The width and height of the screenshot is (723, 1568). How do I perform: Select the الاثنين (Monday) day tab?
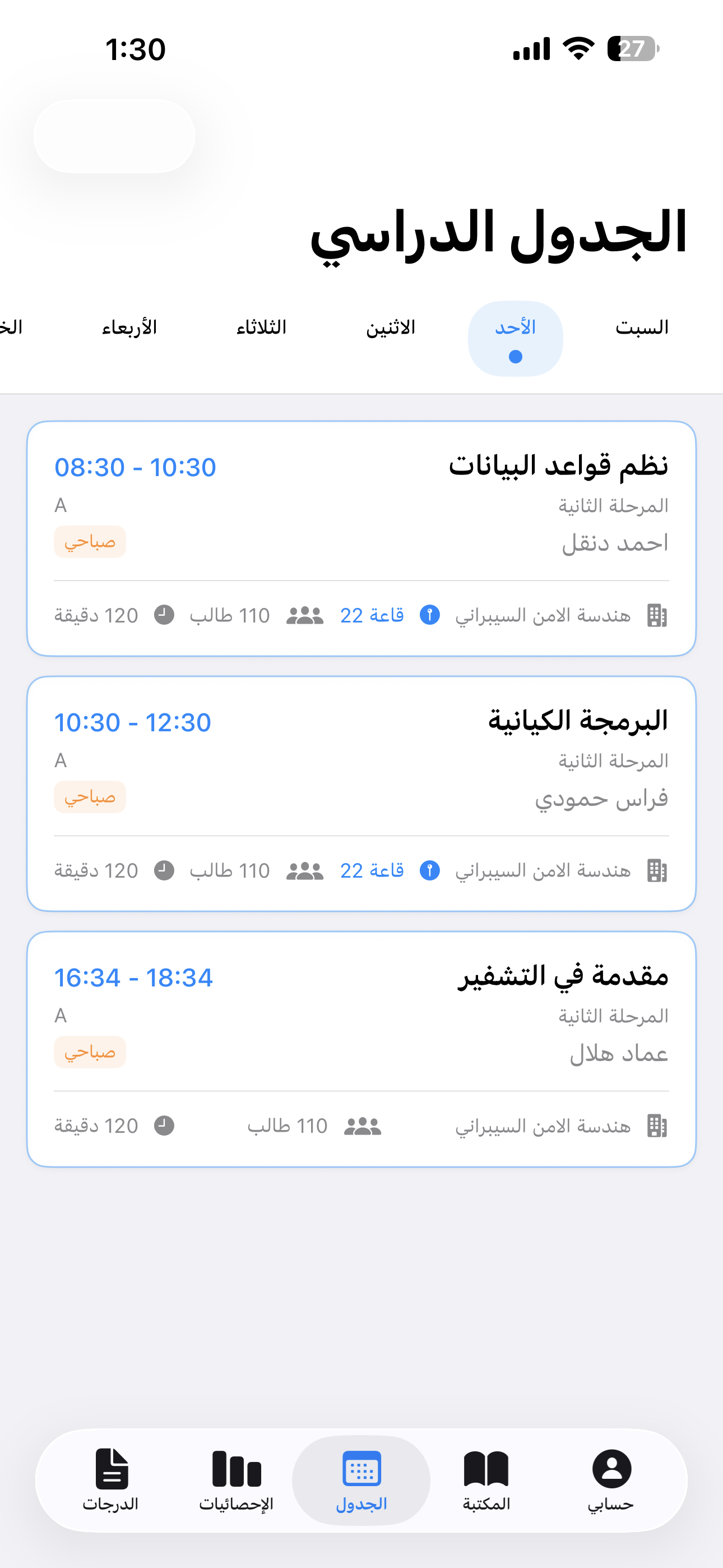click(392, 327)
